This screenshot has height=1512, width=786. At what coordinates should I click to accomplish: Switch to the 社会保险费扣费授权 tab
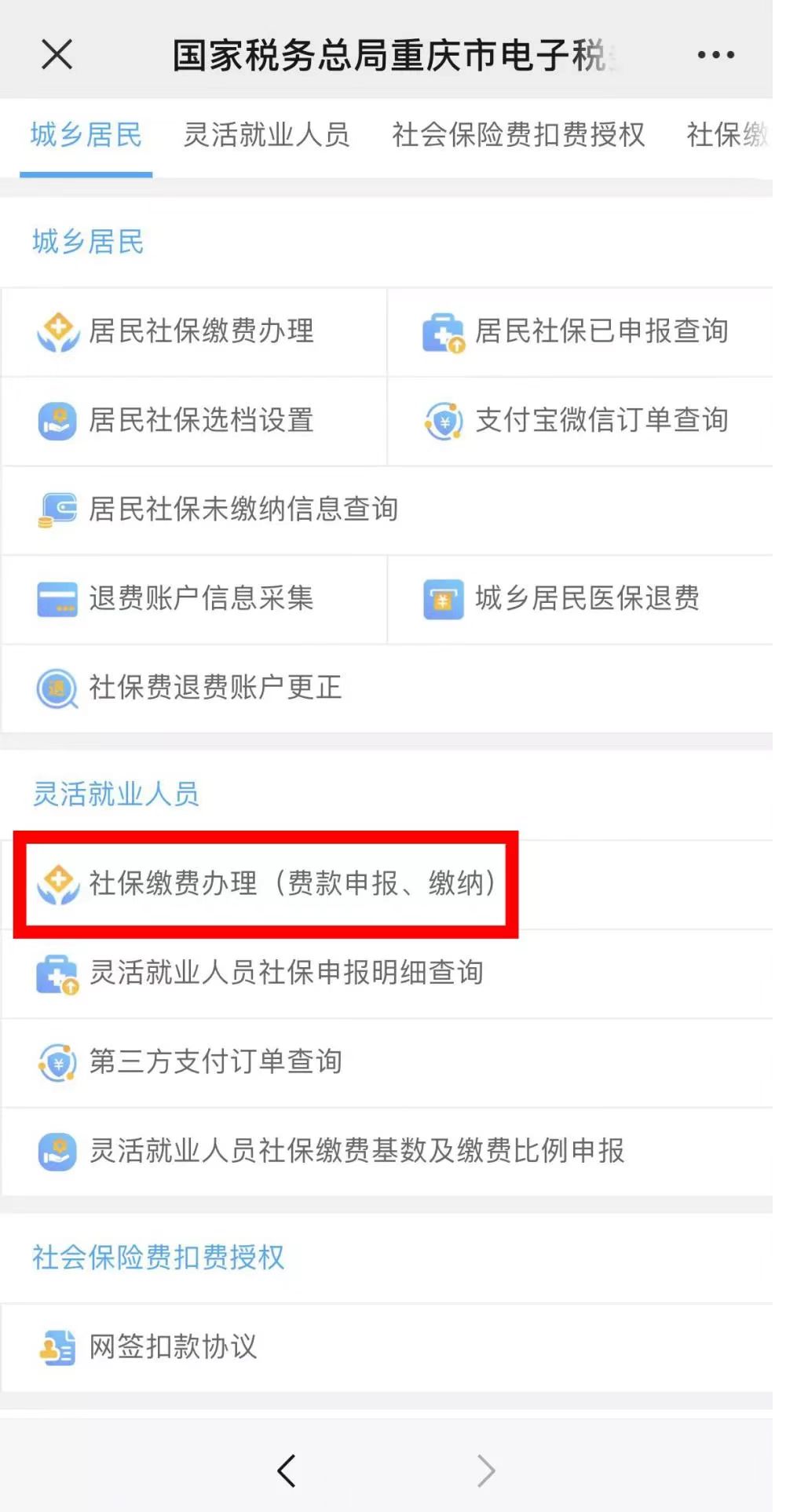(518, 135)
